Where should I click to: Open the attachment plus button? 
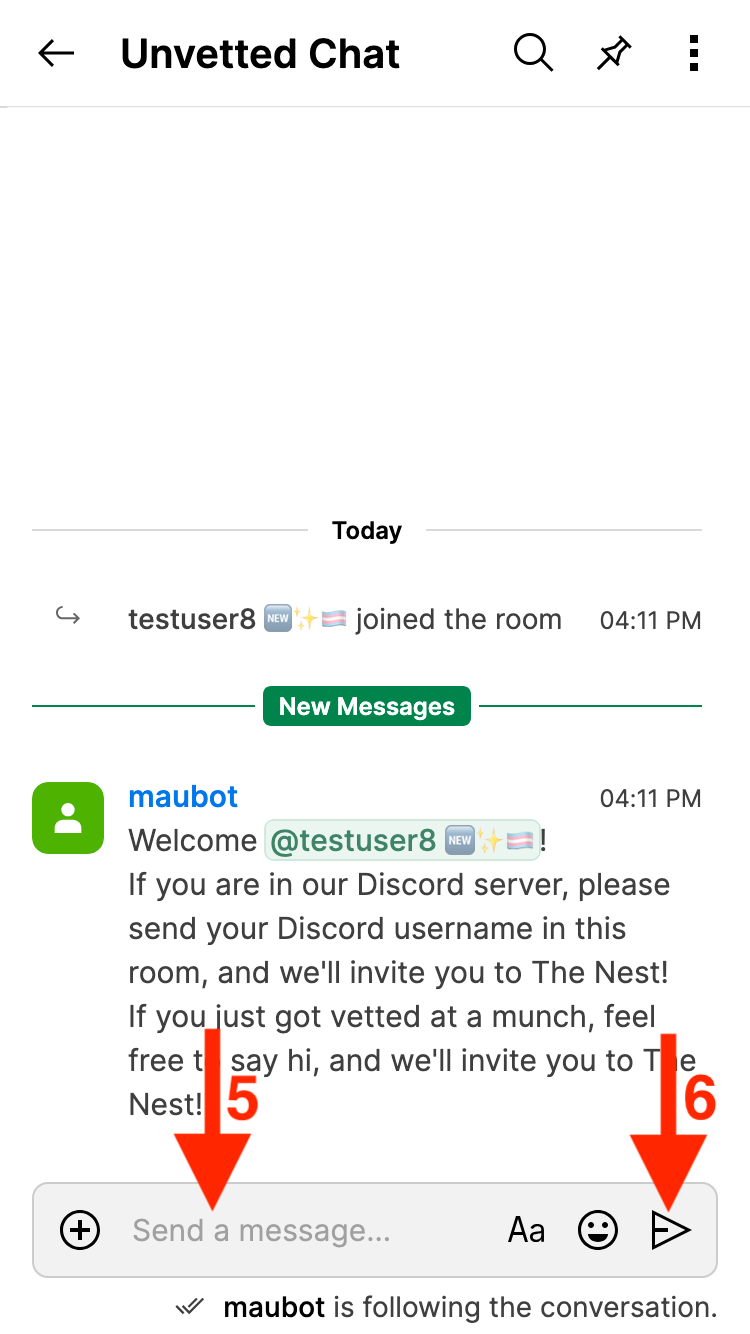(80, 1230)
